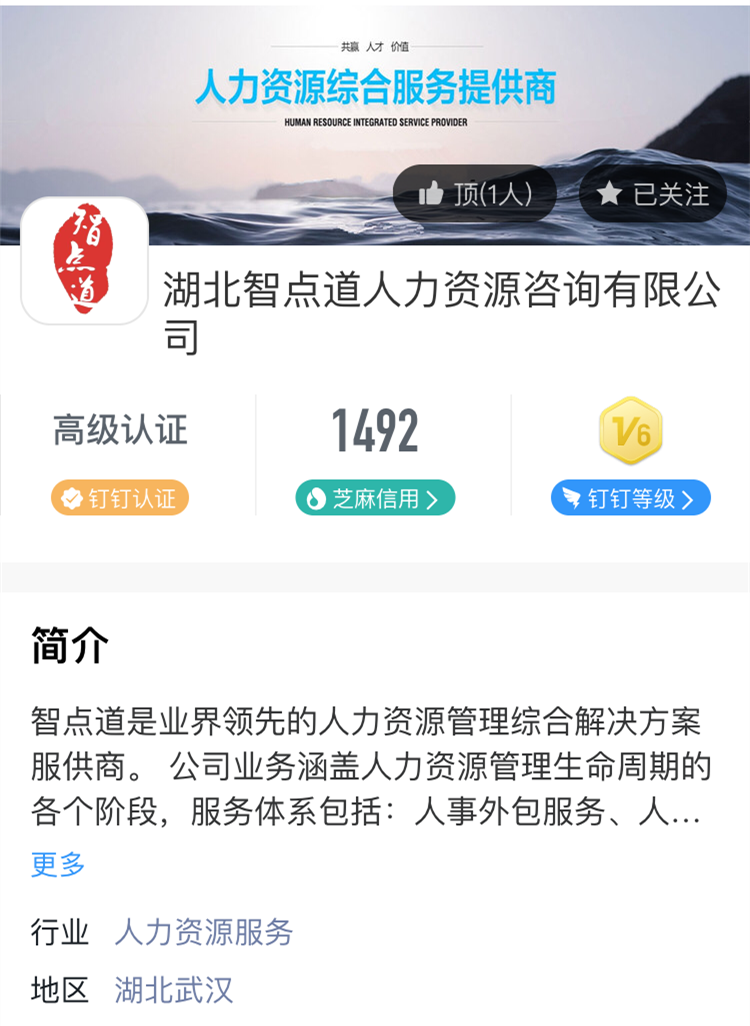Image resolution: width=750 pixels, height=1026 pixels.
Task: Open 钉钉等级 level details
Action: tap(630, 498)
